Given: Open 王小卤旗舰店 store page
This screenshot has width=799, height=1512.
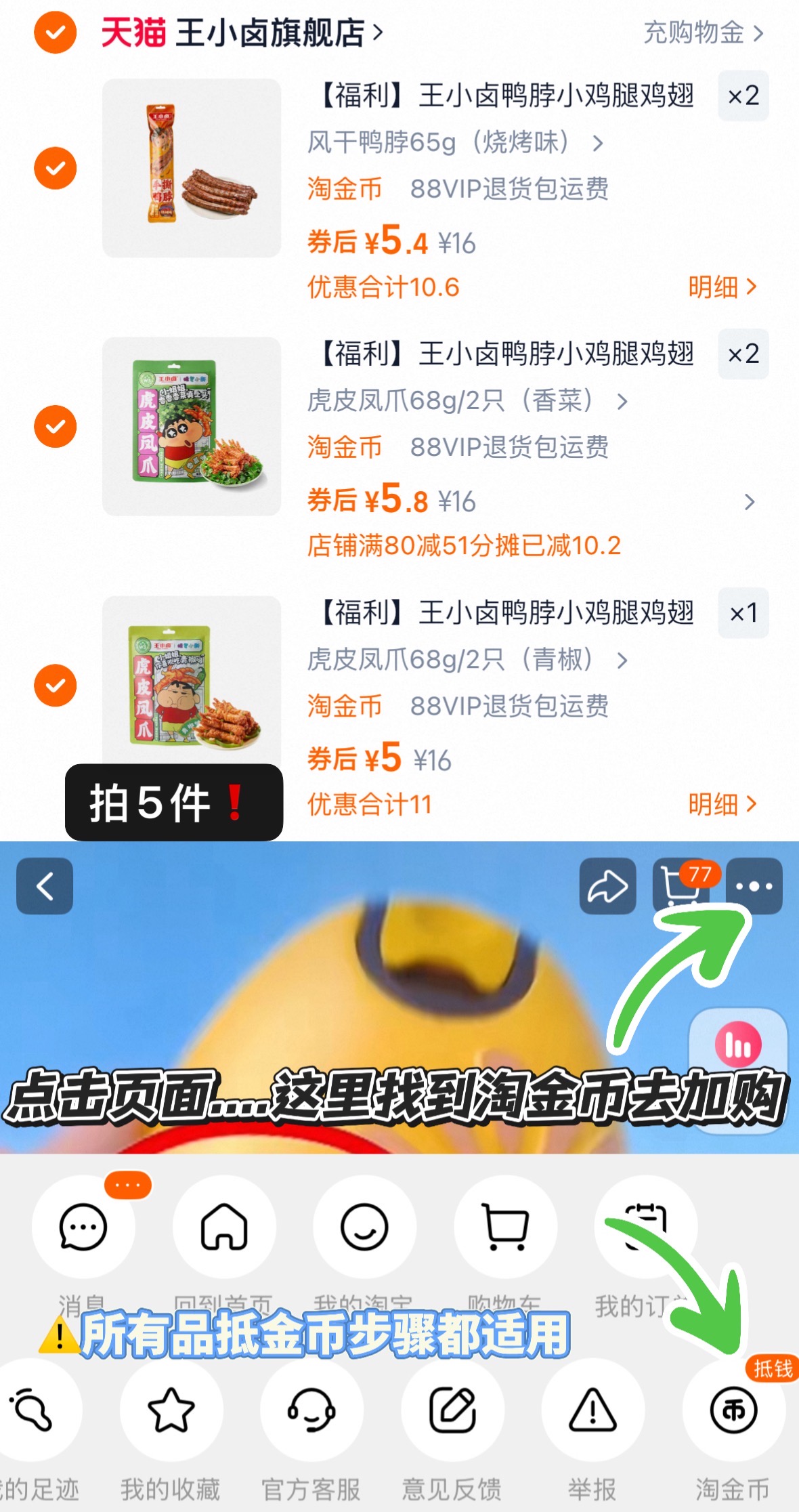Looking at the screenshot, I should click(x=269, y=33).
